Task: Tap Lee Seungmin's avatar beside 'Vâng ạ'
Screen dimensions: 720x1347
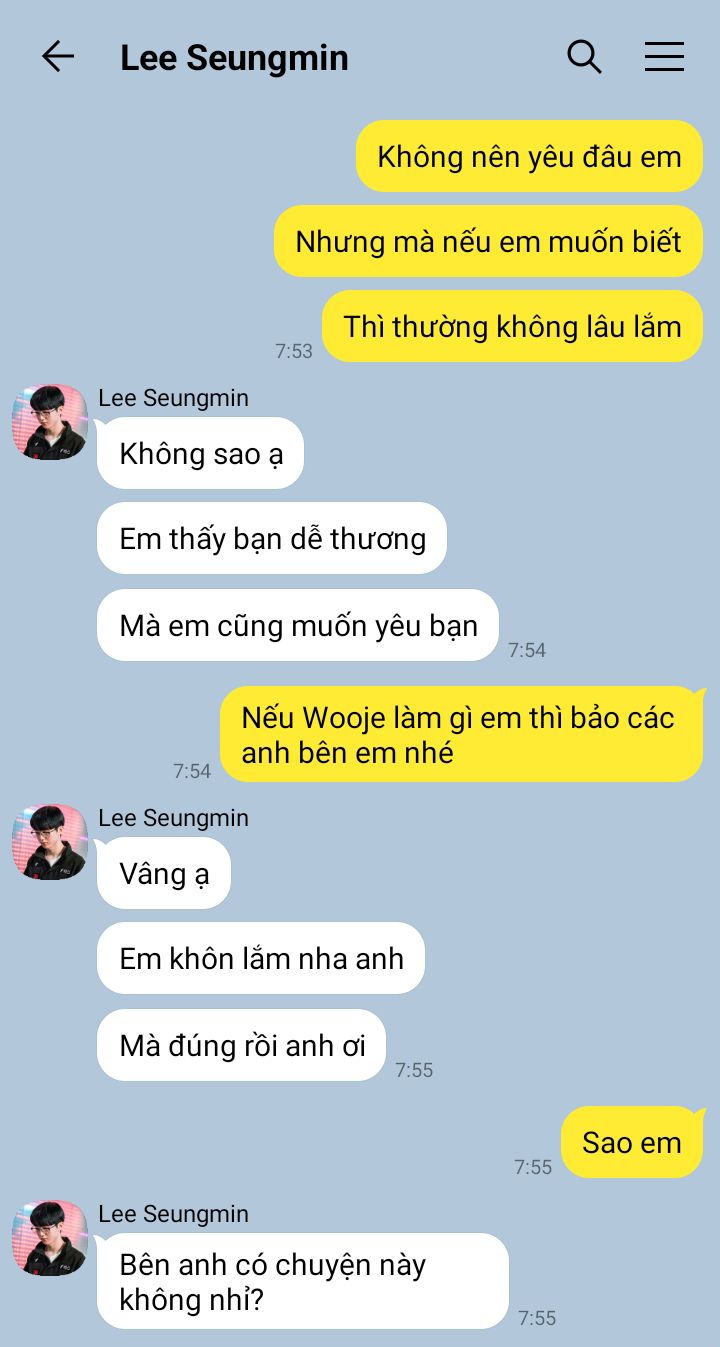Action: click(x=50, y=842)
